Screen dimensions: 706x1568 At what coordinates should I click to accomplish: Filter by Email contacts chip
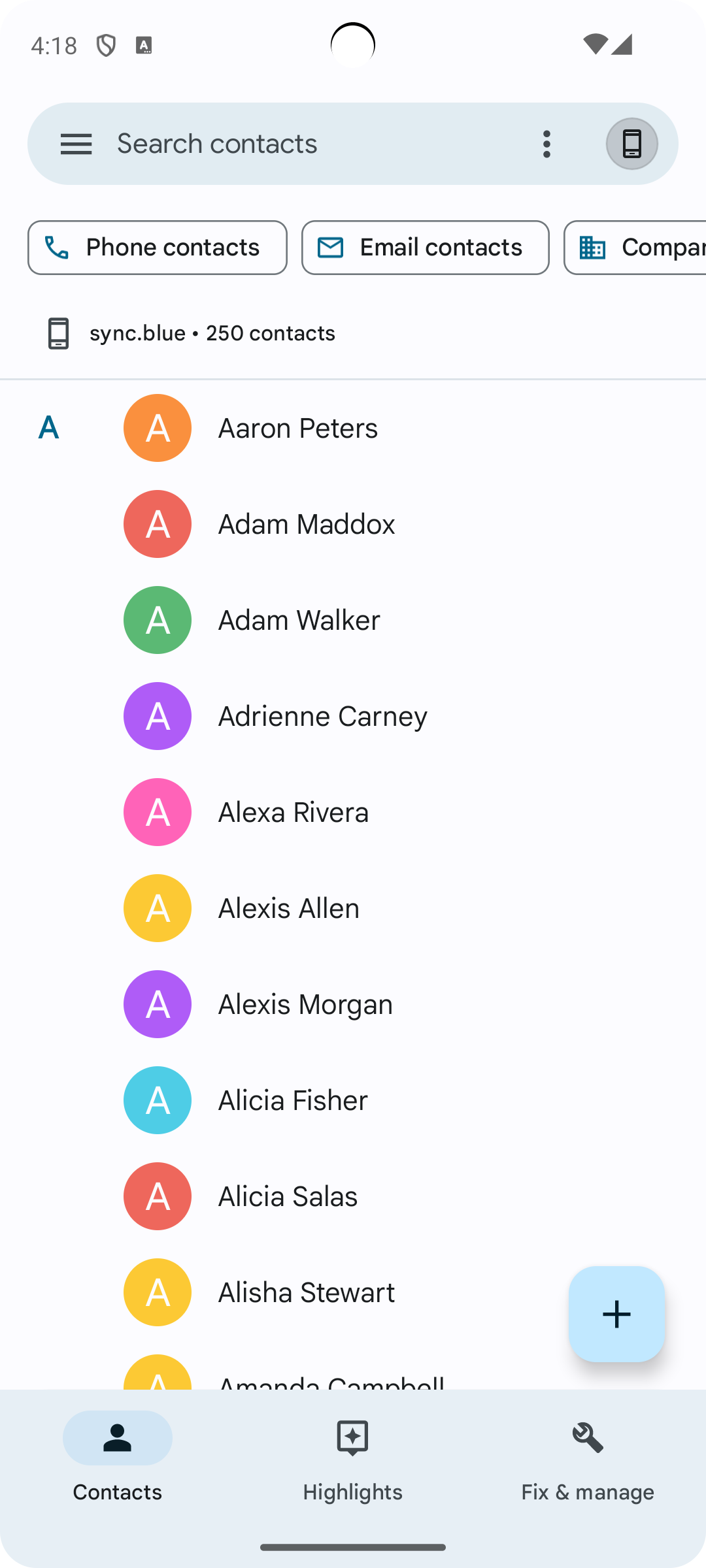pyautogui.click(x=426, y=248)
